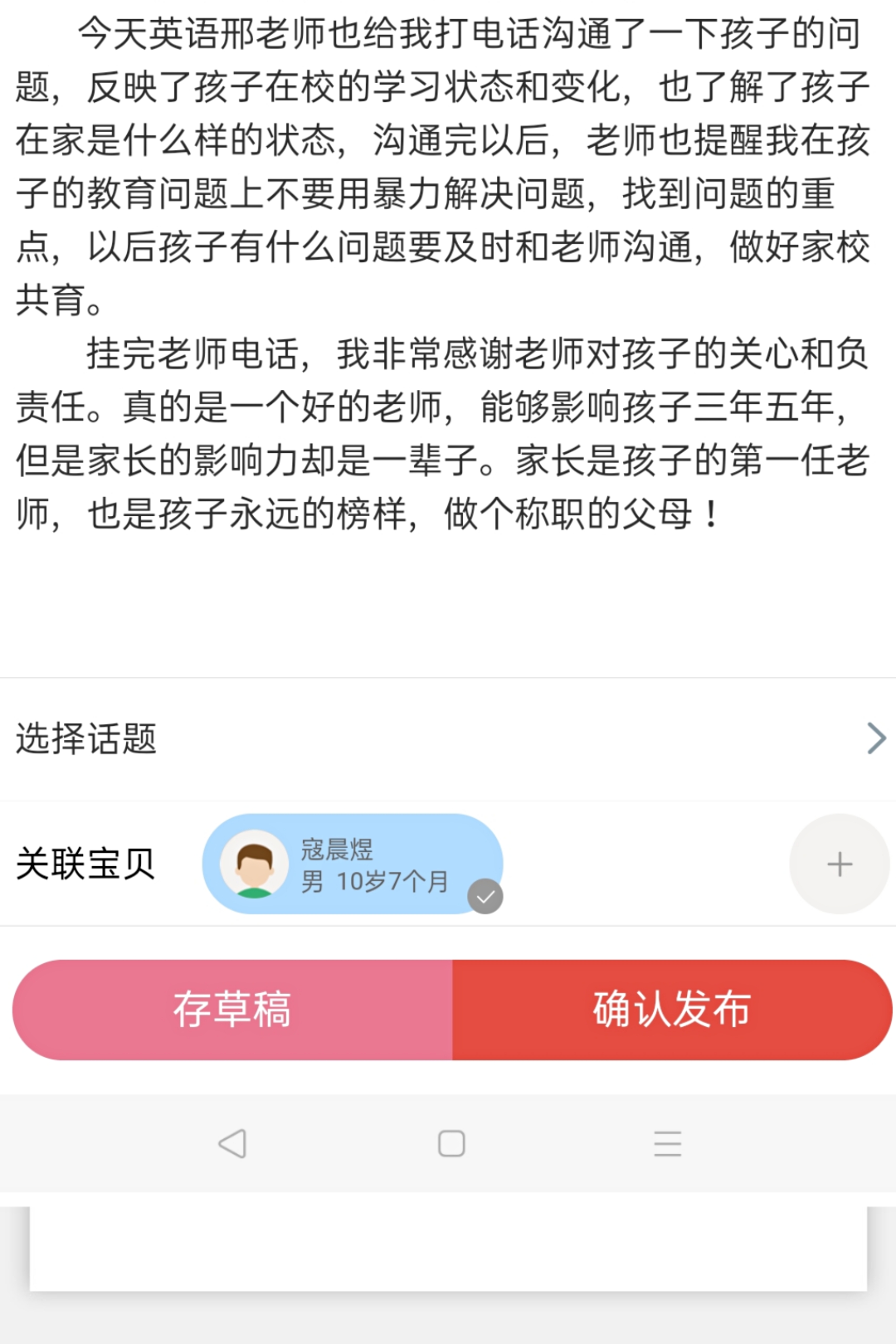
Task: Open the topic selection list
Action: 446,738
